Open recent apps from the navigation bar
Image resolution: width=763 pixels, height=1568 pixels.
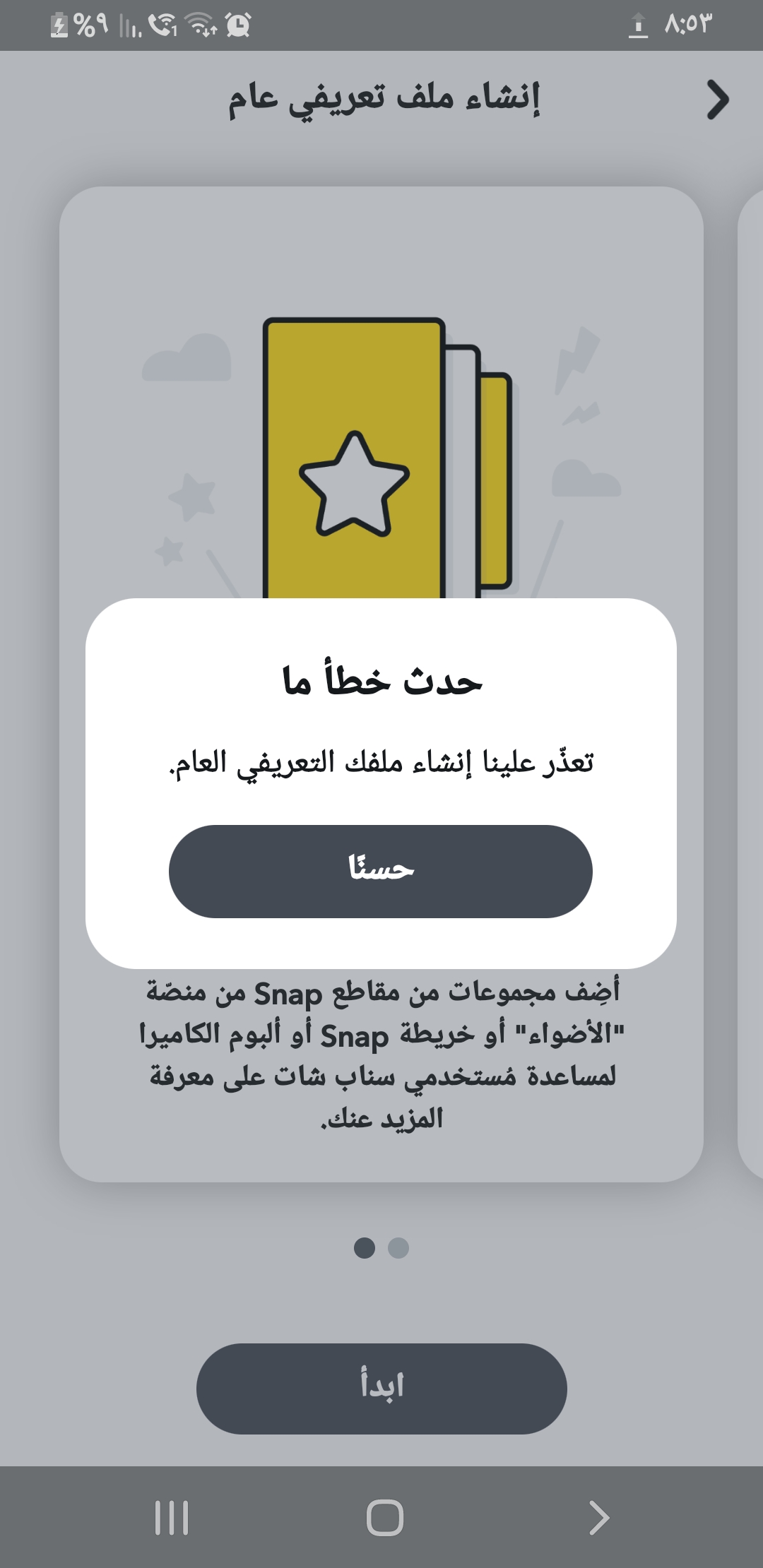[x=172, y=1517]
